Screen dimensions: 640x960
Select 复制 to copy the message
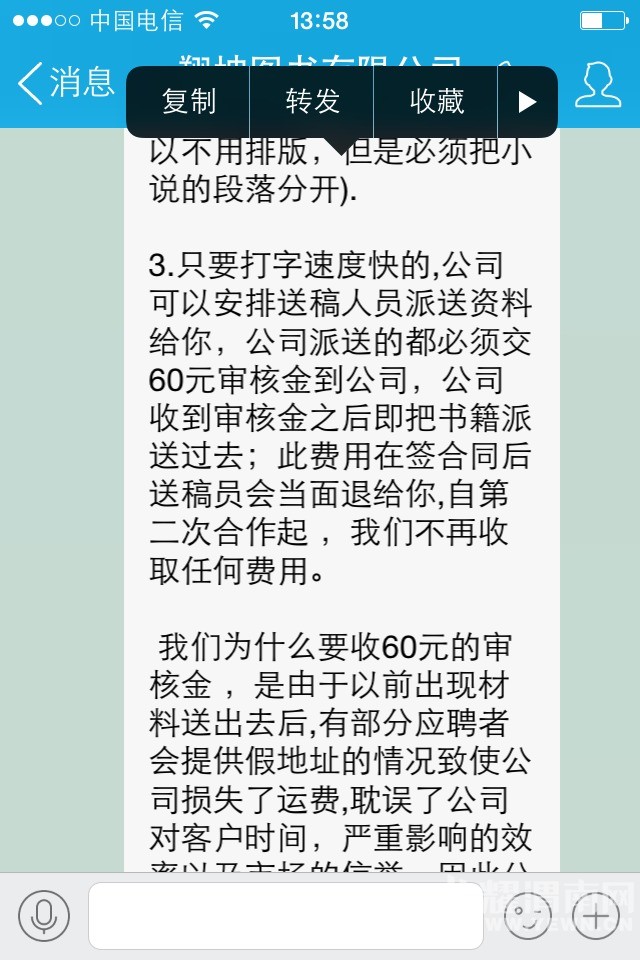[x=189, y=101]
